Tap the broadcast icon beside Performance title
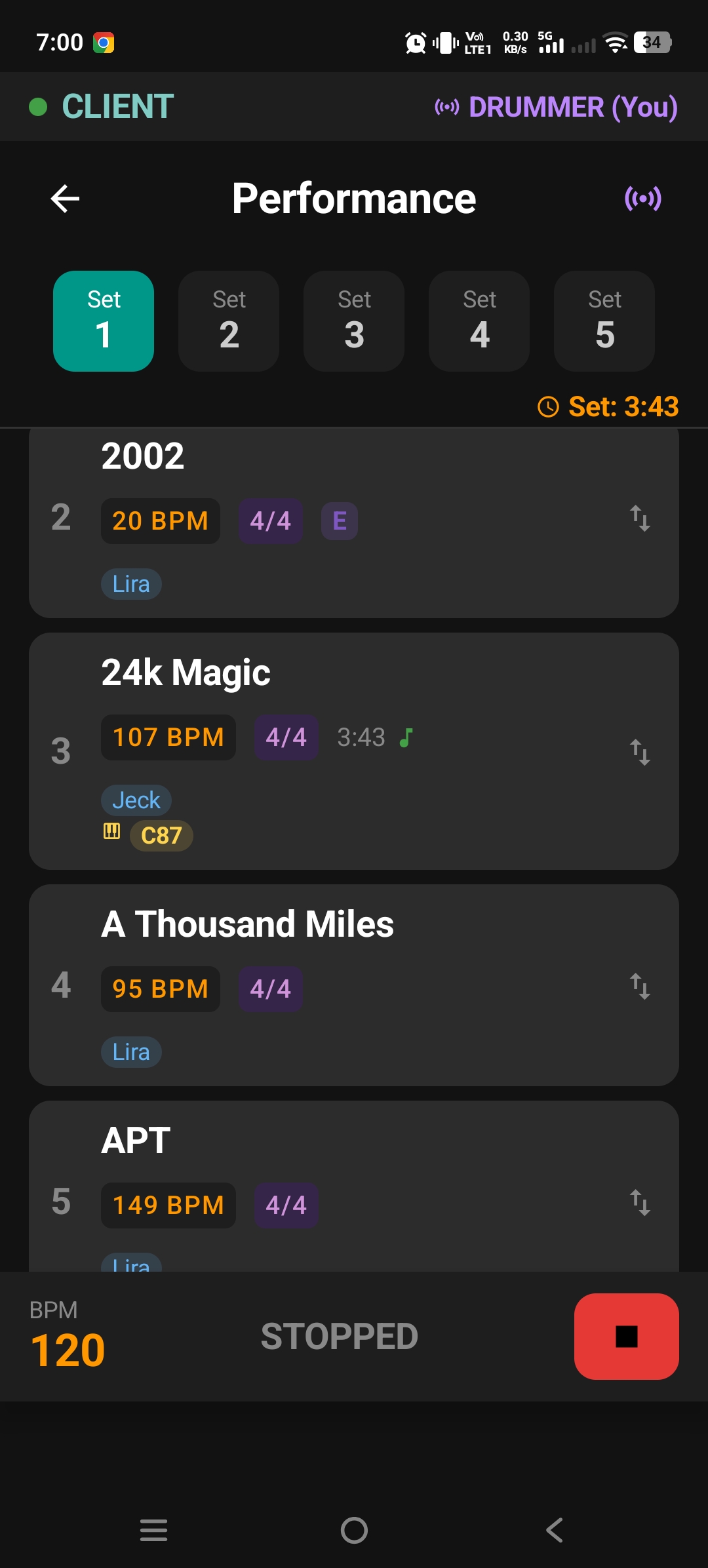The height and width of the screenshot is (1568, 708). pyautogui.click(x=644, y=197)
